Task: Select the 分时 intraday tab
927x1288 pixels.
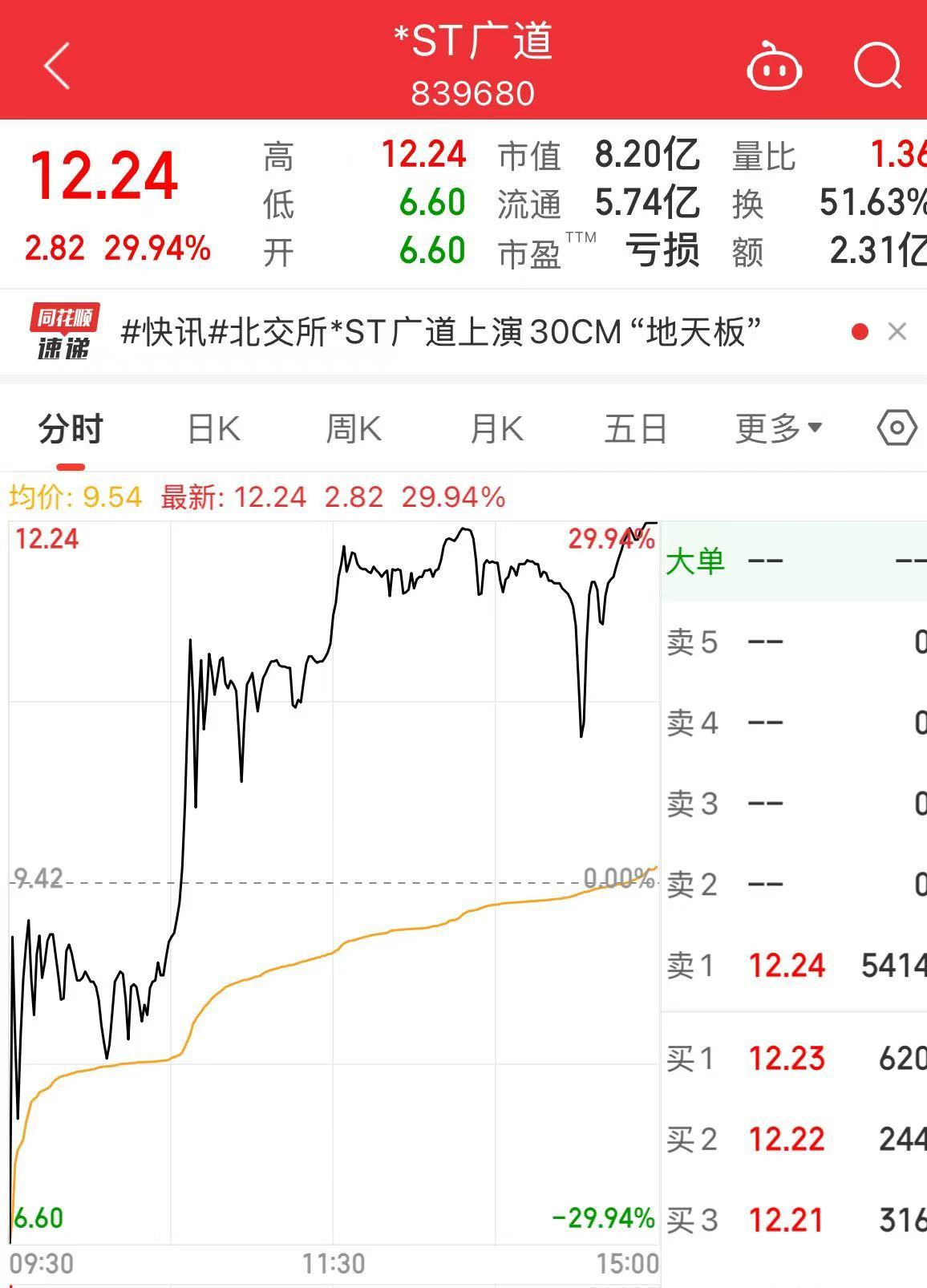Action: pos(71,429)
